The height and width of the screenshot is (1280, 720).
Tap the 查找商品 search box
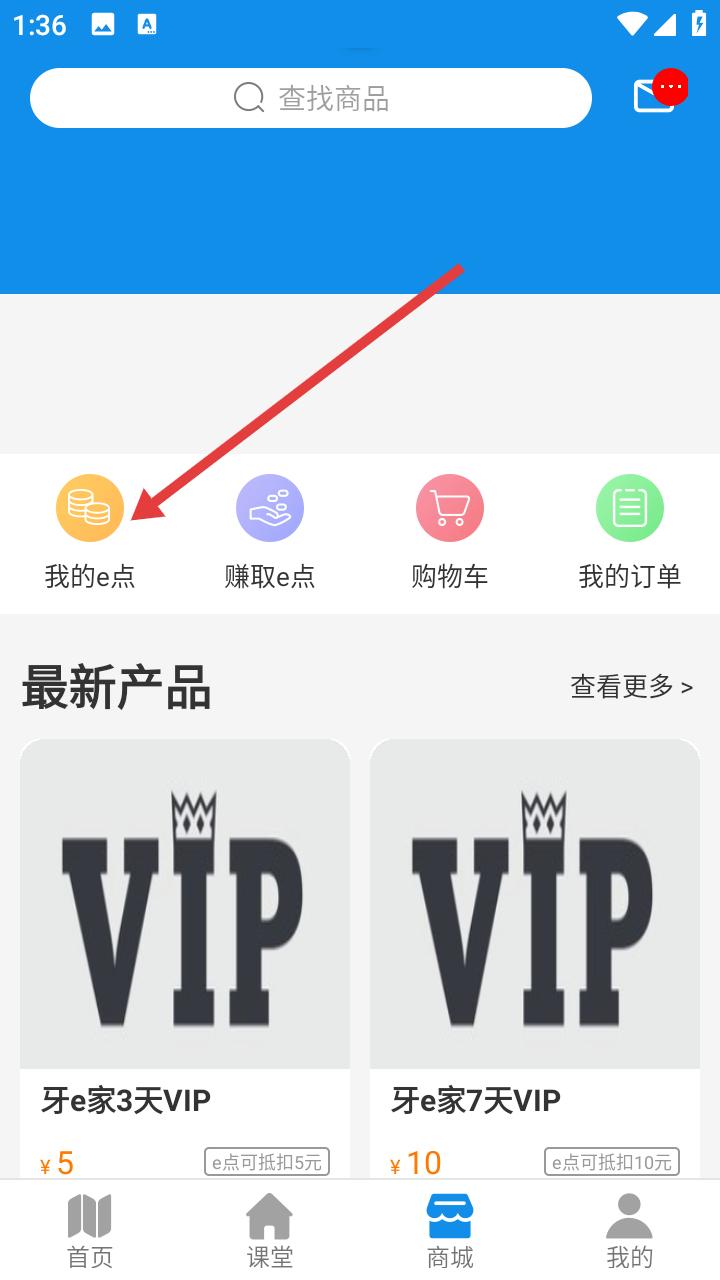point(311,98)
